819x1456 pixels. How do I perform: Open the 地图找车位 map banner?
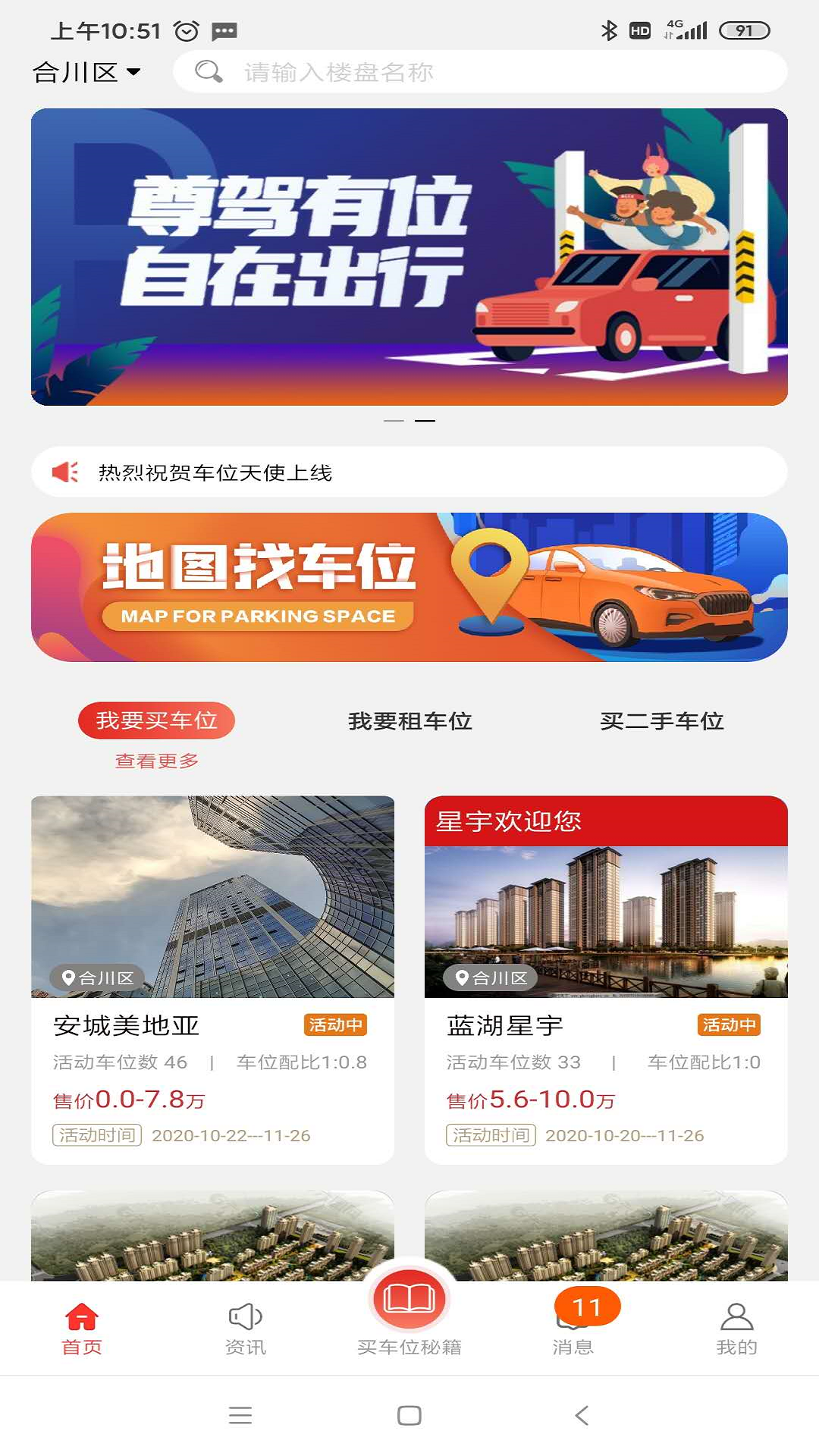(x=409, y=587)
